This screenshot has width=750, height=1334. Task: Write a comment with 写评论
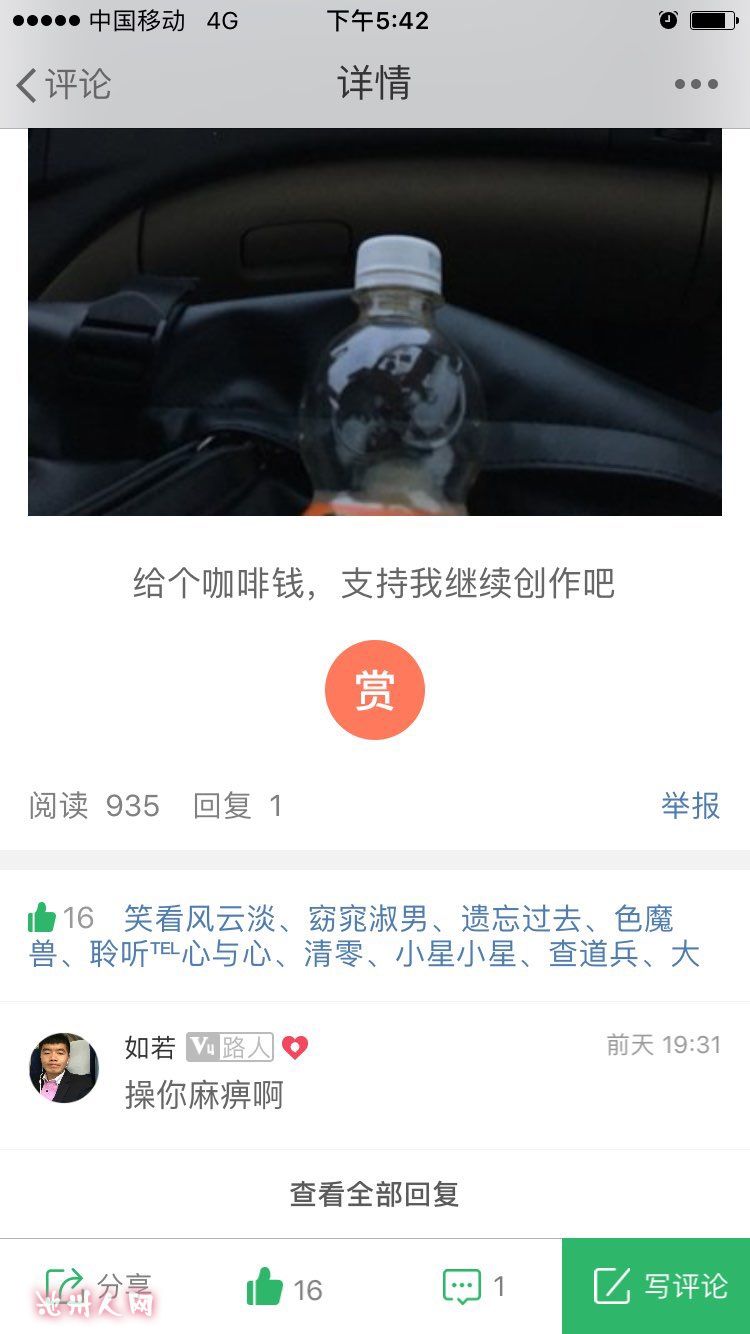[x=656, y=1286]
